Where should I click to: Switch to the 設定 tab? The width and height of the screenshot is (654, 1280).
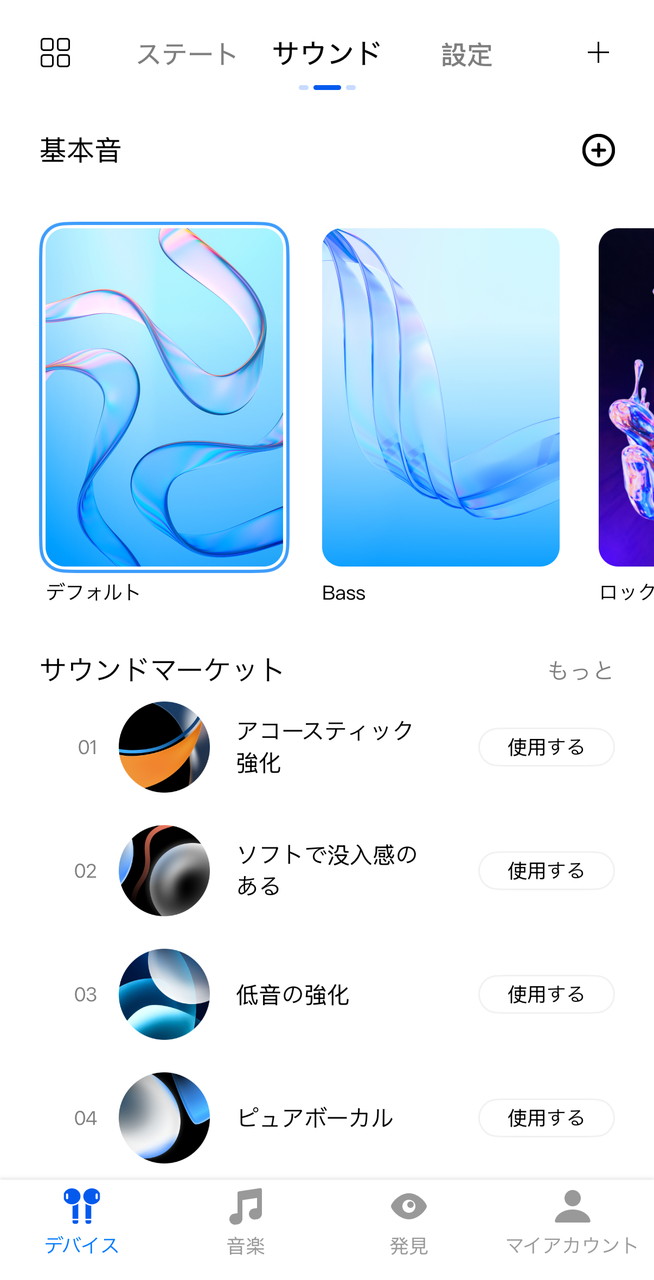pyautogui.click(x=467, y=54)
